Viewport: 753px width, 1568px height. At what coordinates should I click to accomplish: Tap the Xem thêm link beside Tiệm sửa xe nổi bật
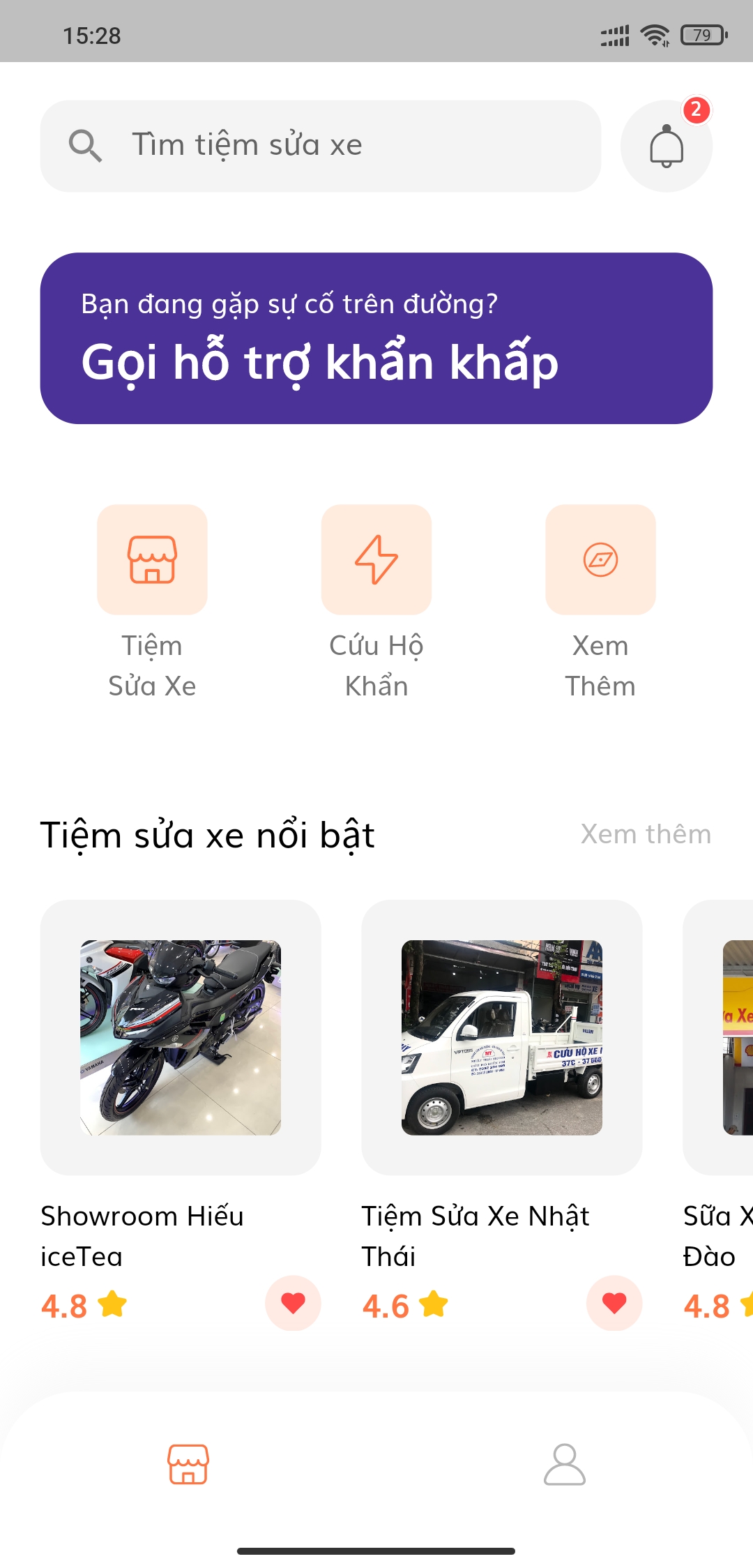click(x=646, y=834)
